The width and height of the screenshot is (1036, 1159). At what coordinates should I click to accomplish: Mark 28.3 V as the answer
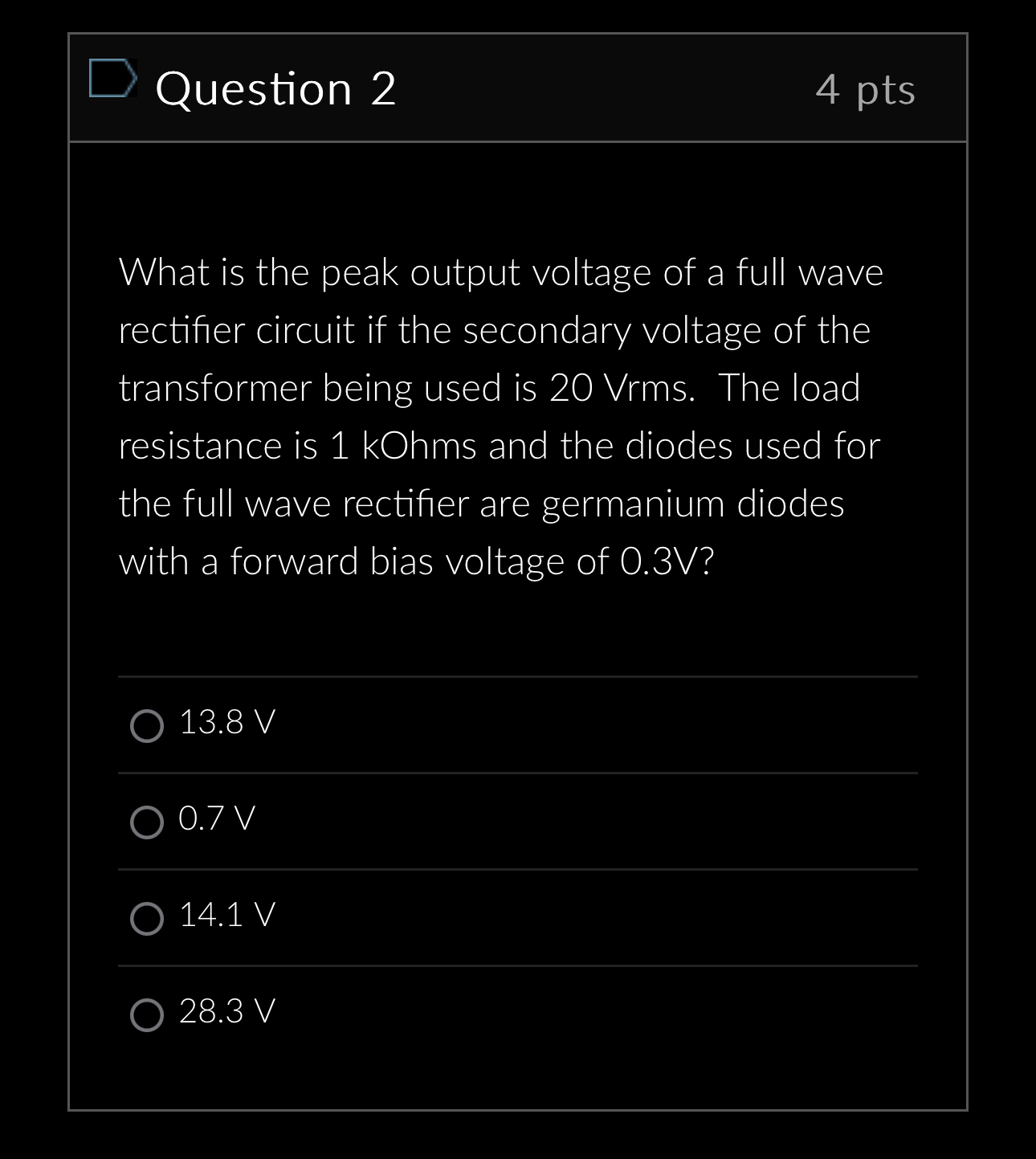147,1014
